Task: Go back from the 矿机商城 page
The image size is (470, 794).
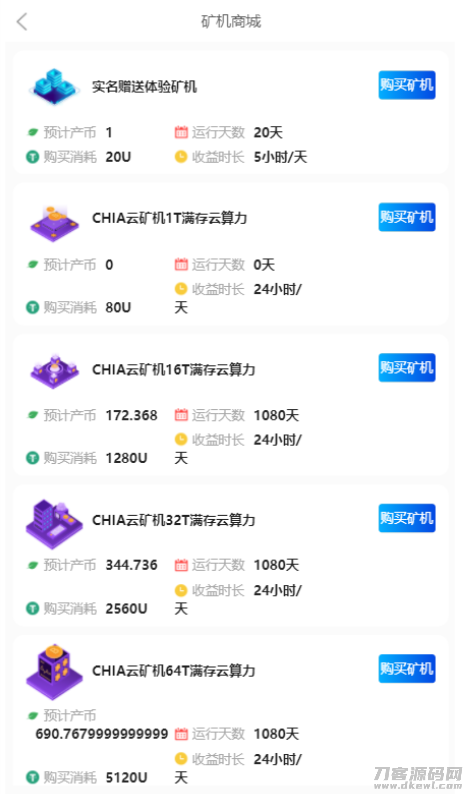Action: point(22,22)
